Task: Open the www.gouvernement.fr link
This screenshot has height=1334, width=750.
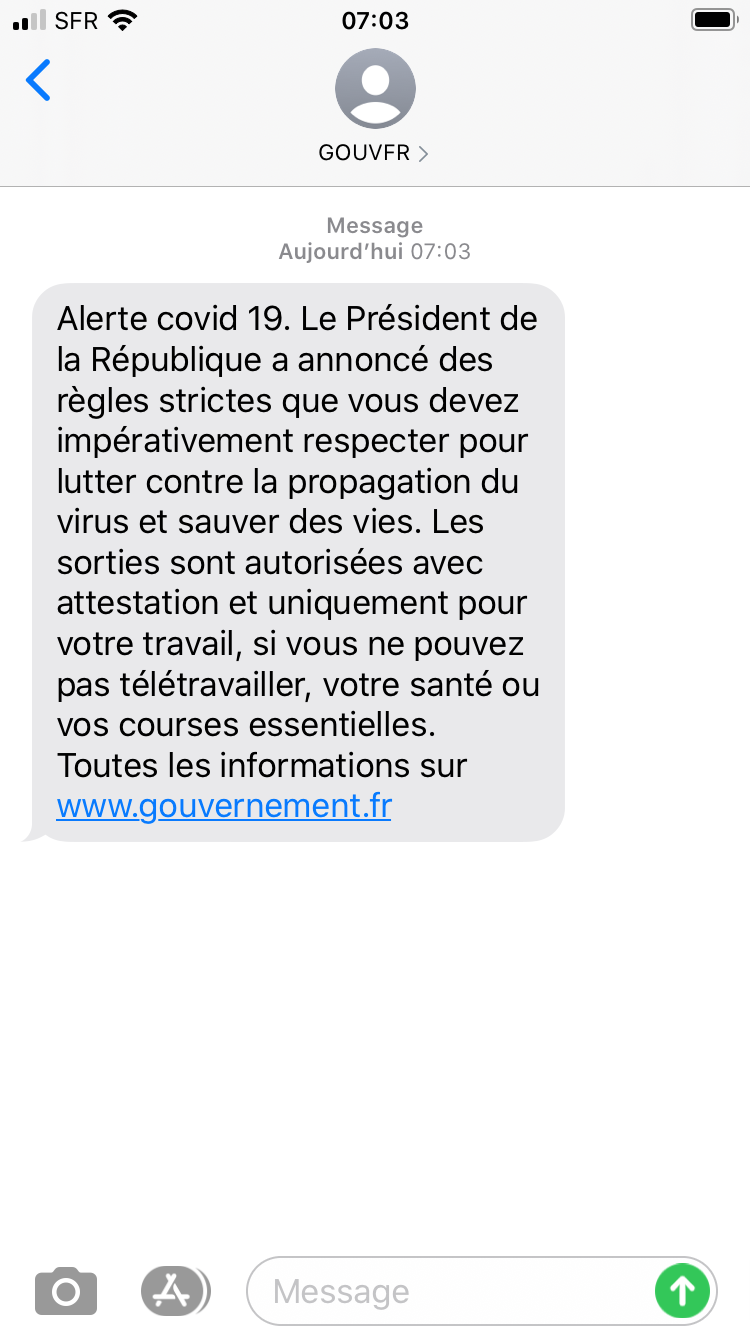Action: pos(224,806)
